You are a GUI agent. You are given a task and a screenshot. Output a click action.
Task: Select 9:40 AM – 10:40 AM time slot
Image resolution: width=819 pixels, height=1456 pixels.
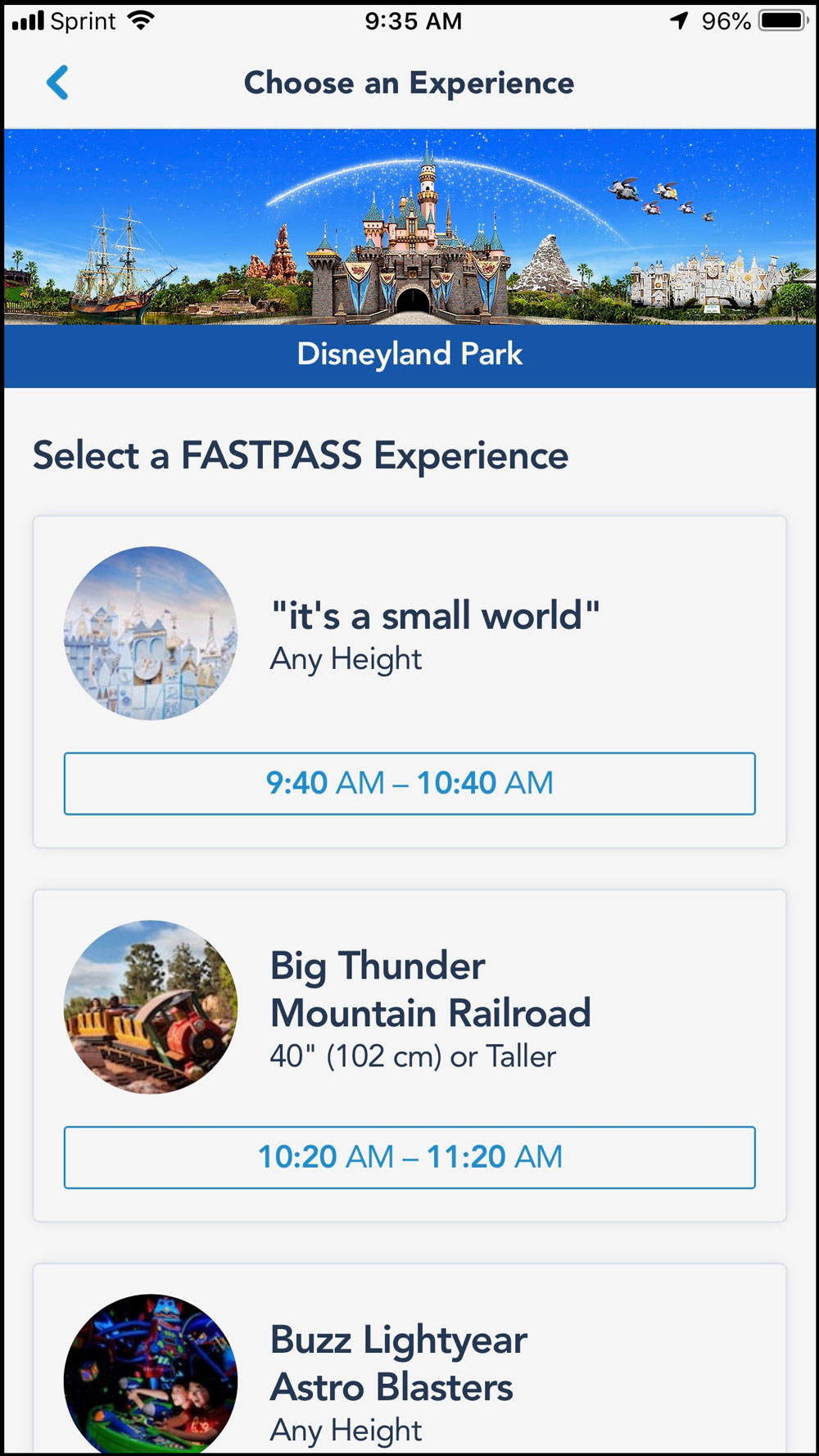pos(409,784)
